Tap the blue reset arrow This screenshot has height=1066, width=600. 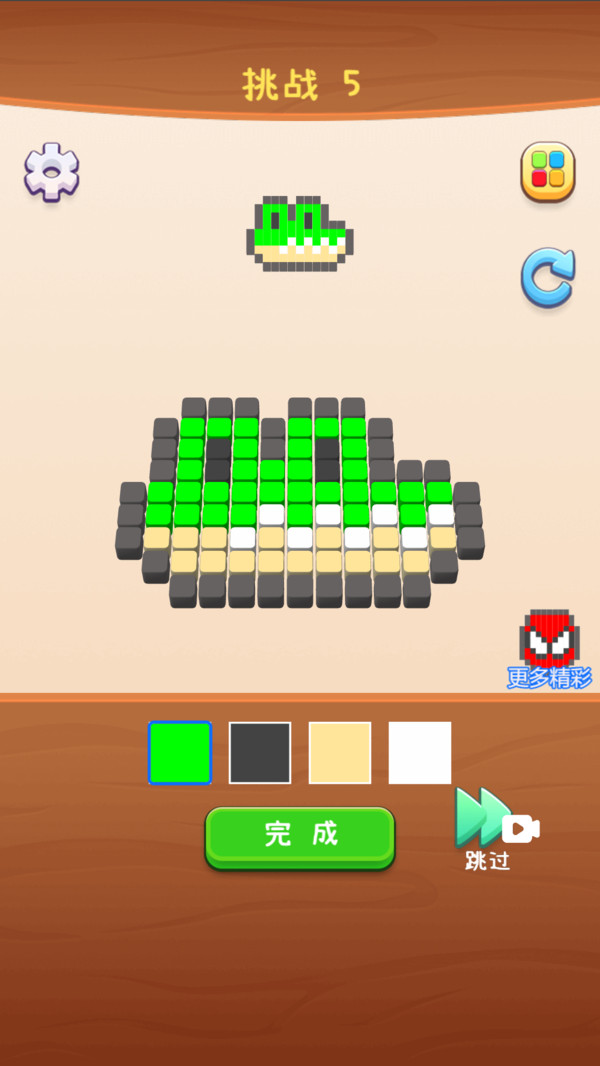(x=548, y=277)
